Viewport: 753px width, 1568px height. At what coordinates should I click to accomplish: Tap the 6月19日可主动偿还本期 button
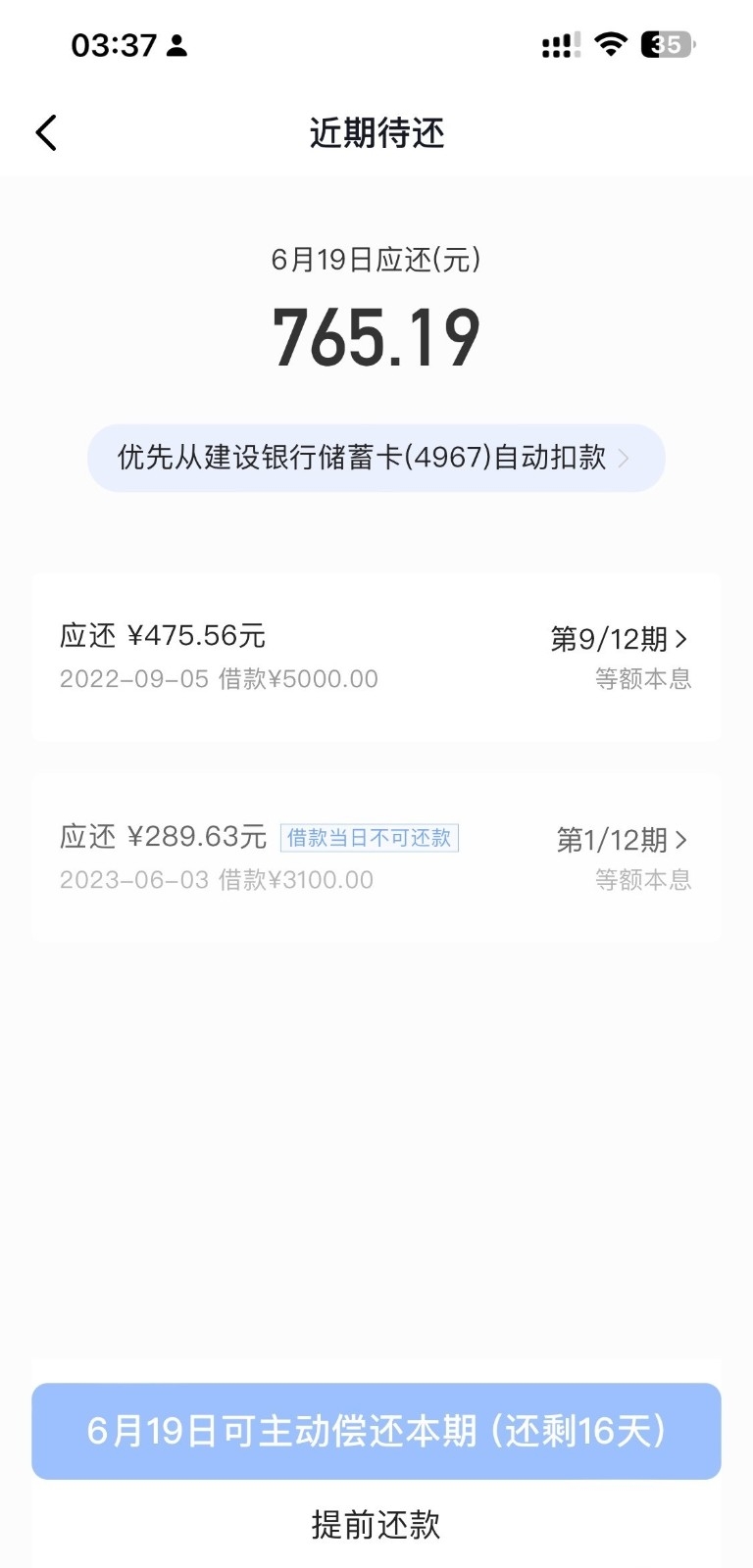376,1431
